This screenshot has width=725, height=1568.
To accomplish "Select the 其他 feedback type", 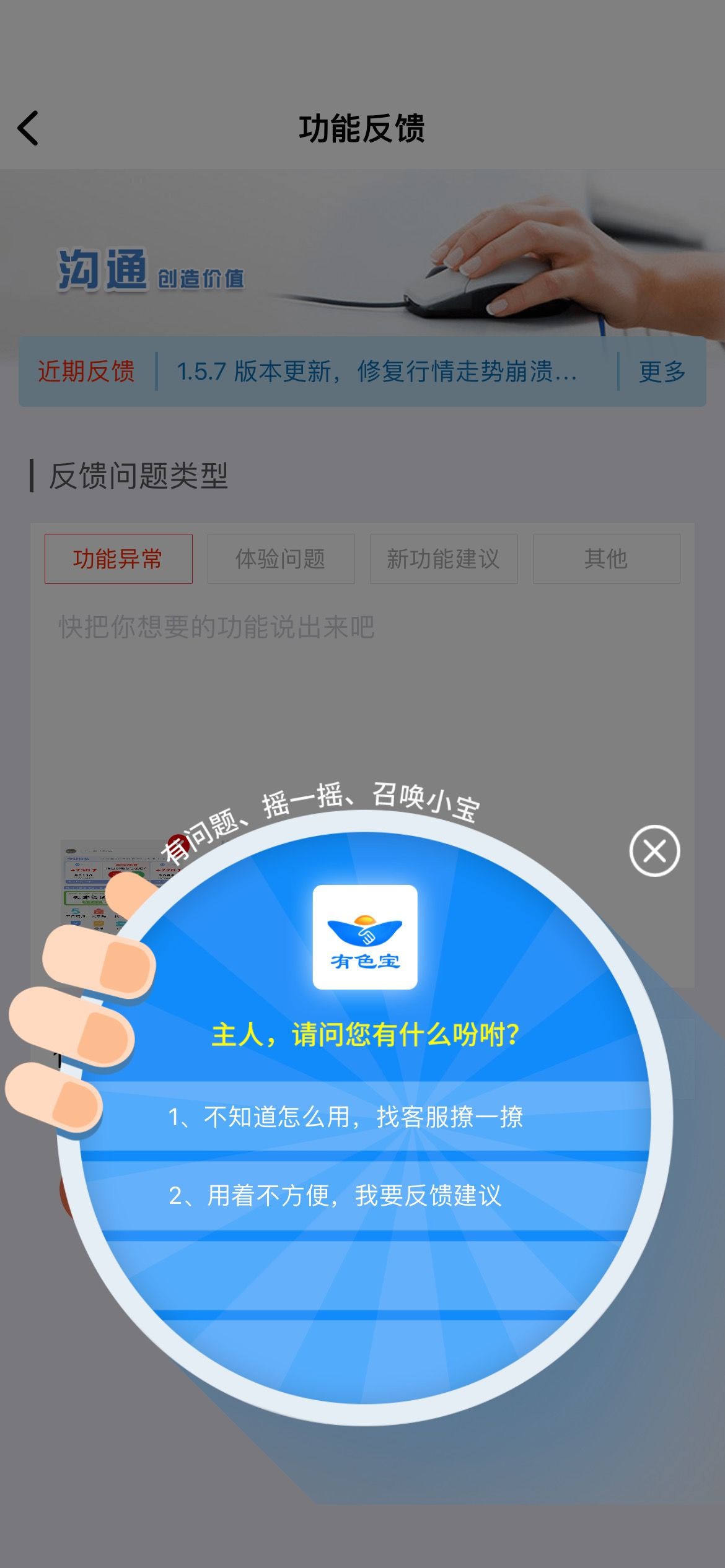I will (606, 559).
